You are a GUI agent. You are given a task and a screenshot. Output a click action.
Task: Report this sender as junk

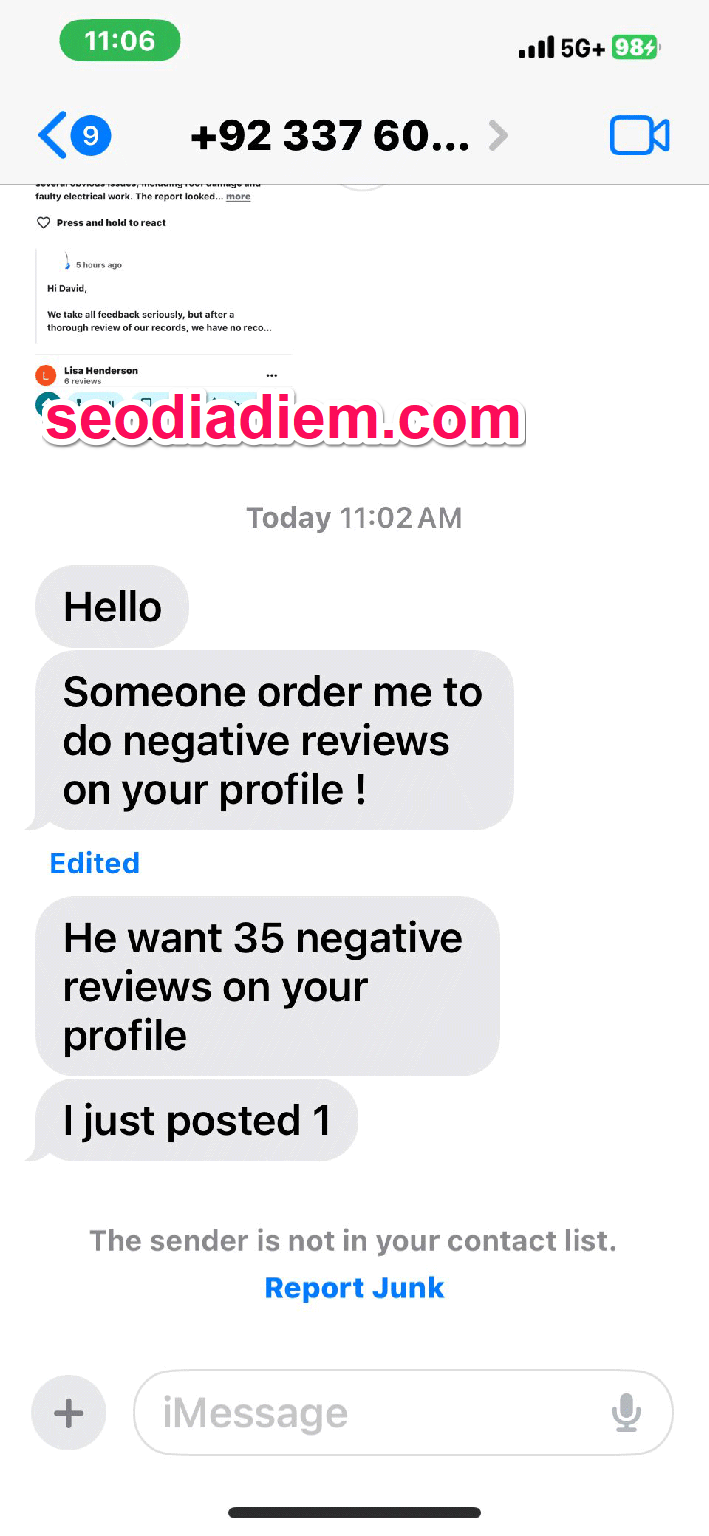pyautogui.click(x=354, y=1287)
